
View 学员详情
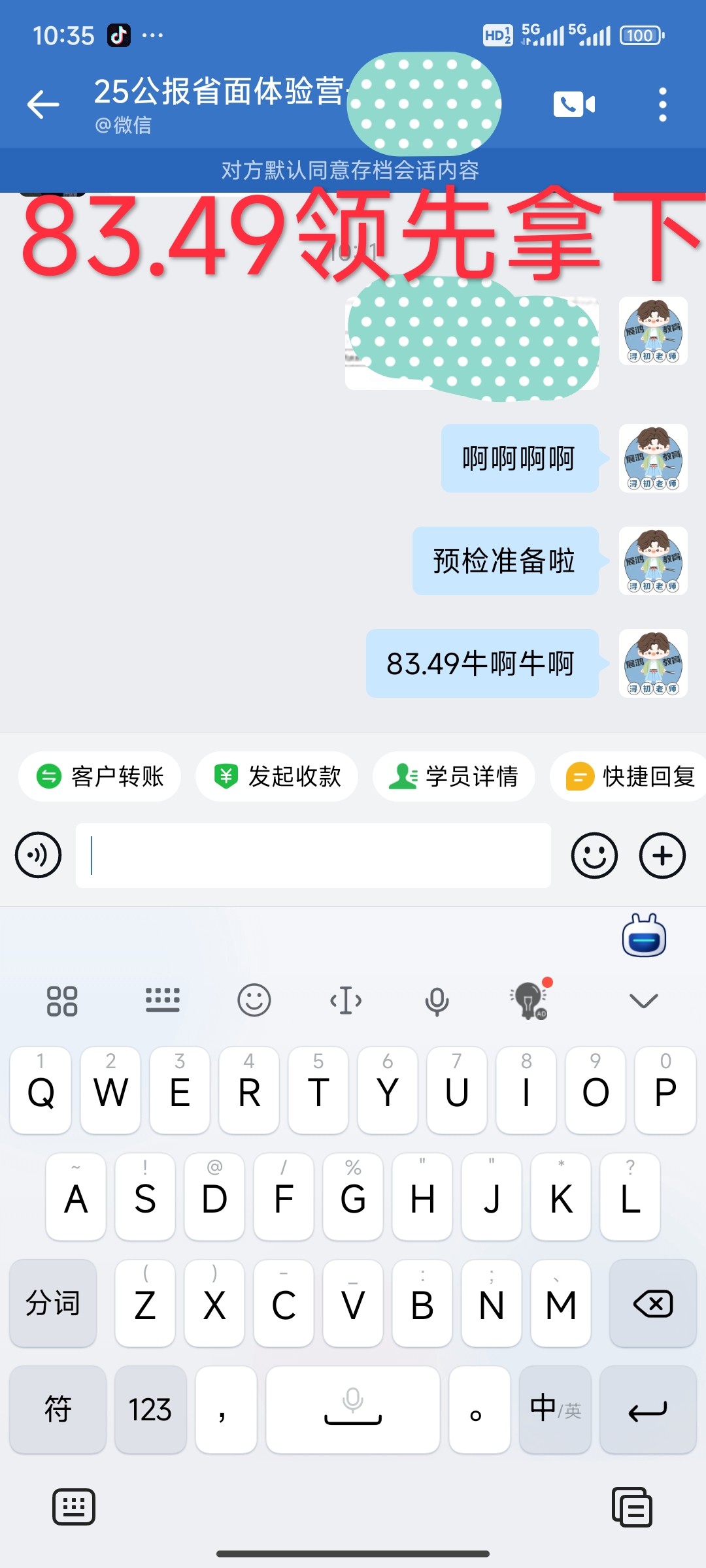[454, 776]
